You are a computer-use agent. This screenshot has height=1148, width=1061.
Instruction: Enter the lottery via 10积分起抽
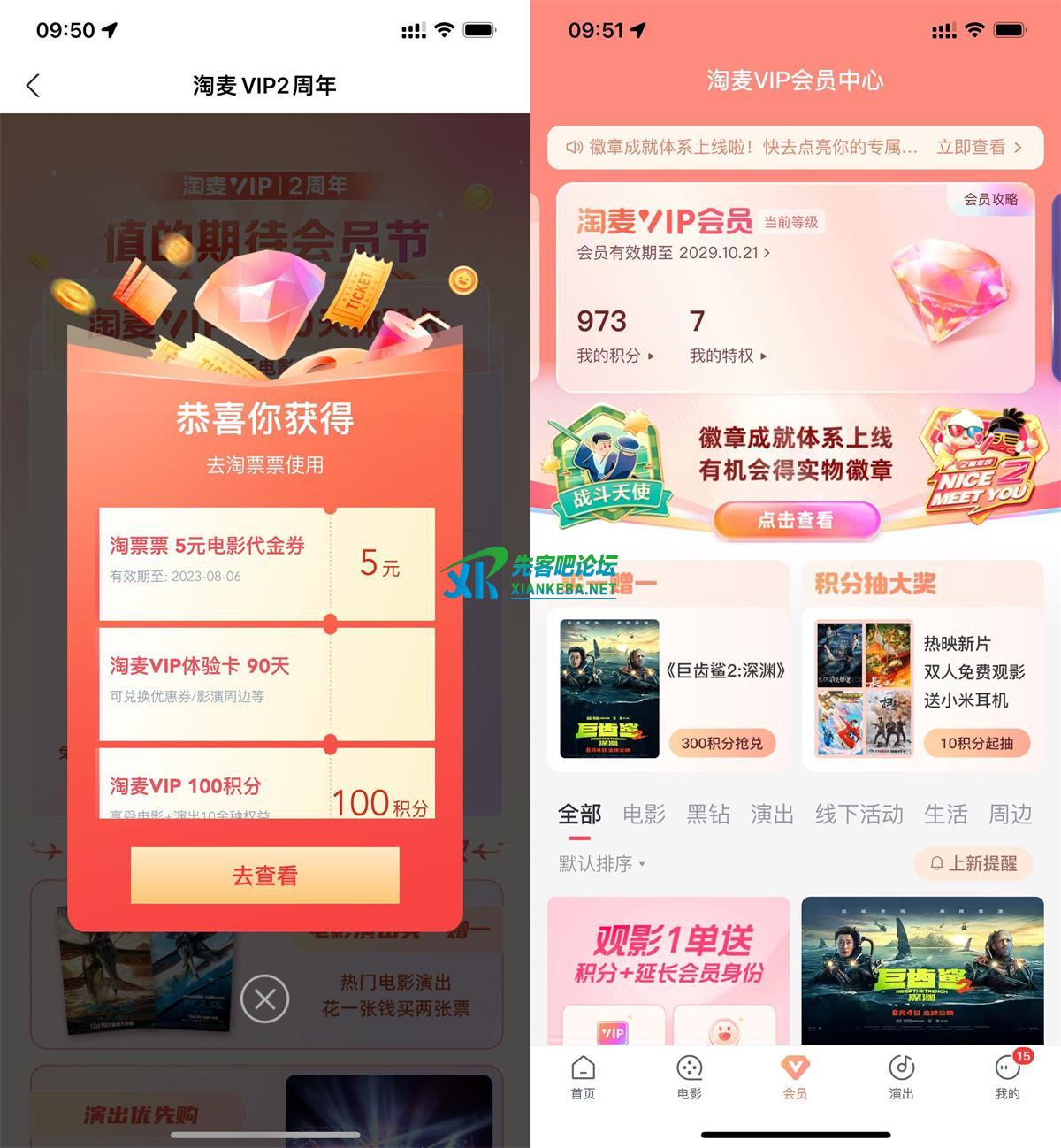976,743
